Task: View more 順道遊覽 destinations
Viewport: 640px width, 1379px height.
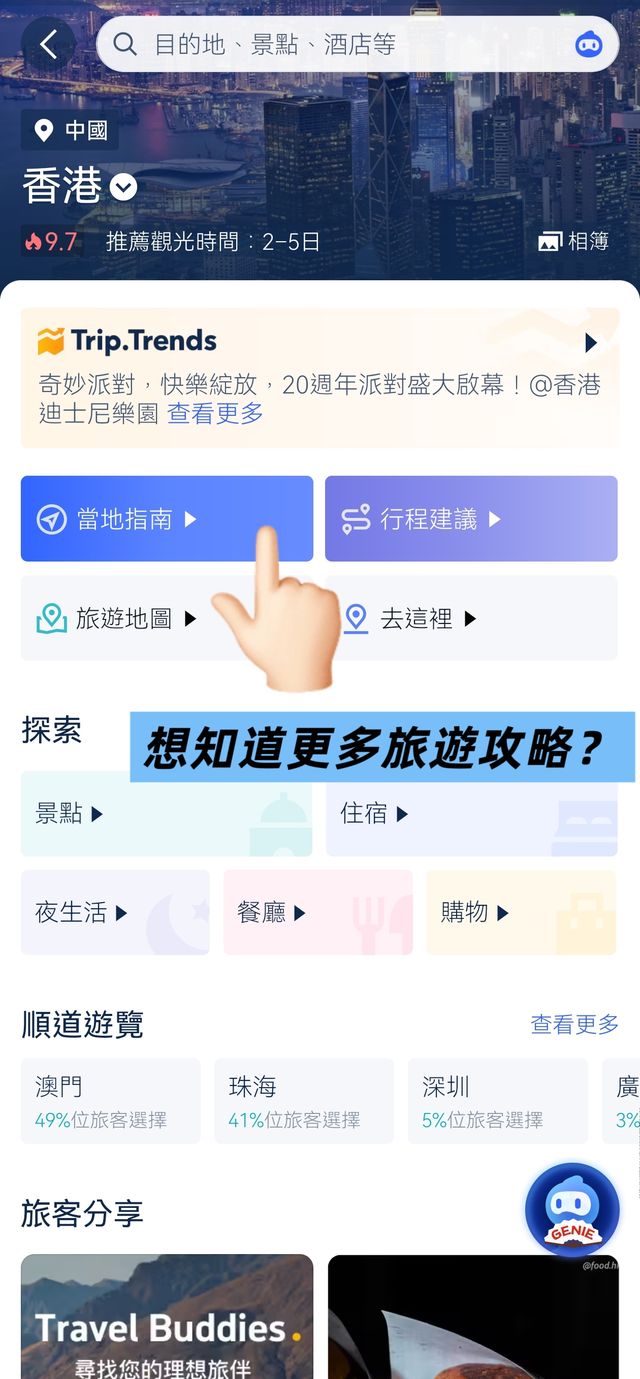Action: (x=574, y=1024)
